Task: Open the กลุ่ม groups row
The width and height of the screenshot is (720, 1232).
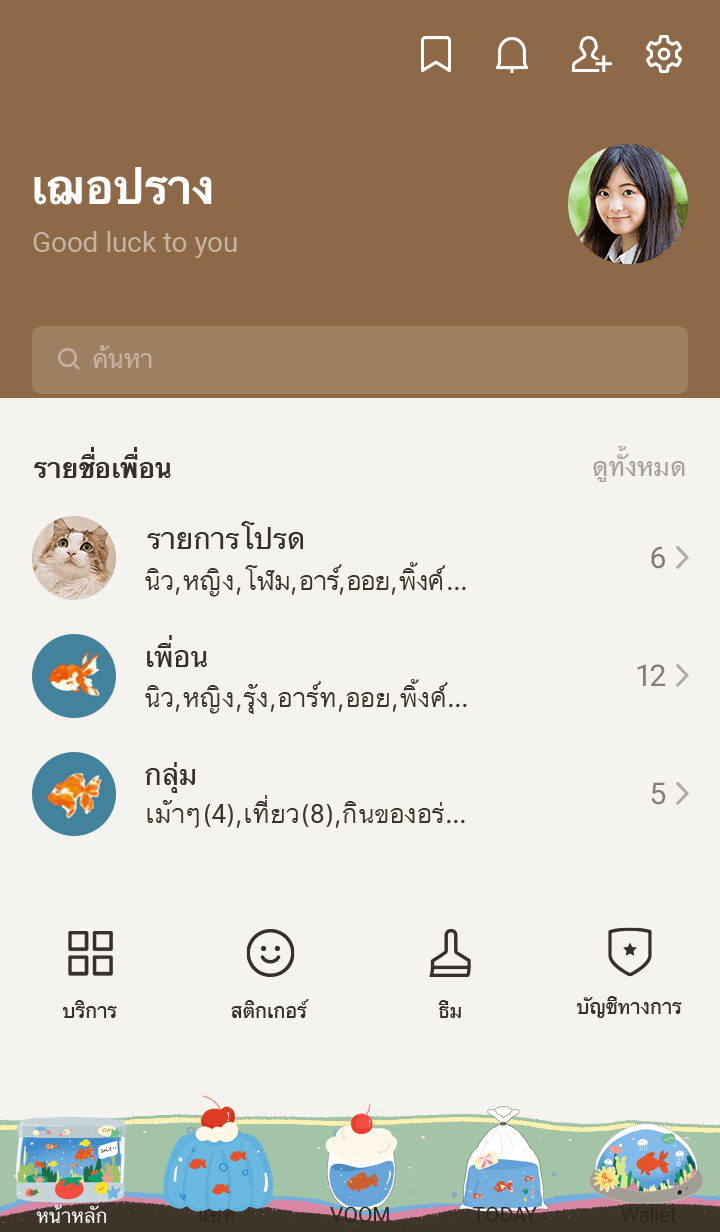Action: (360, 794)
